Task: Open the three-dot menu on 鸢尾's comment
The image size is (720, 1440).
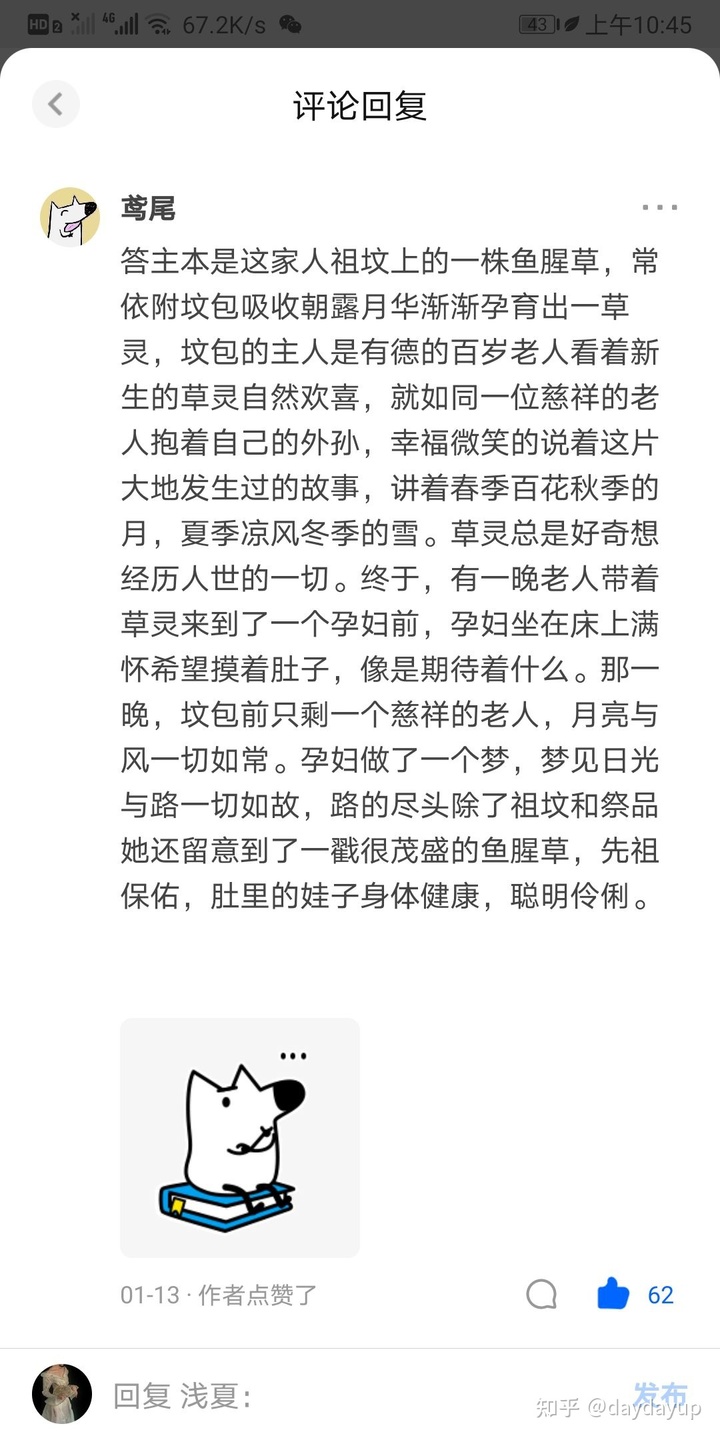Action: pyautogui.click(x=659, y=208)
